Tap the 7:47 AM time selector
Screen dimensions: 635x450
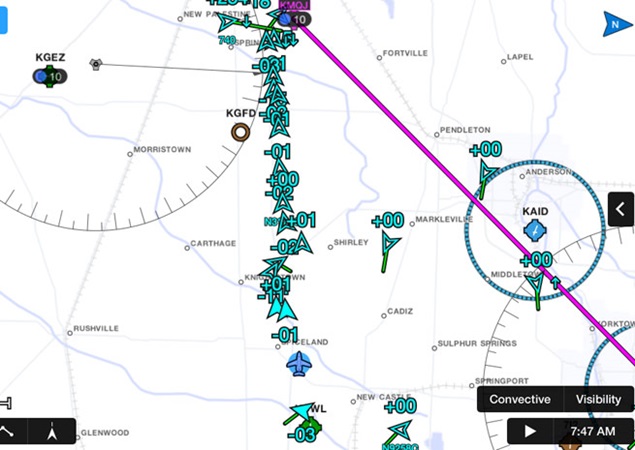tap(592, 431)
